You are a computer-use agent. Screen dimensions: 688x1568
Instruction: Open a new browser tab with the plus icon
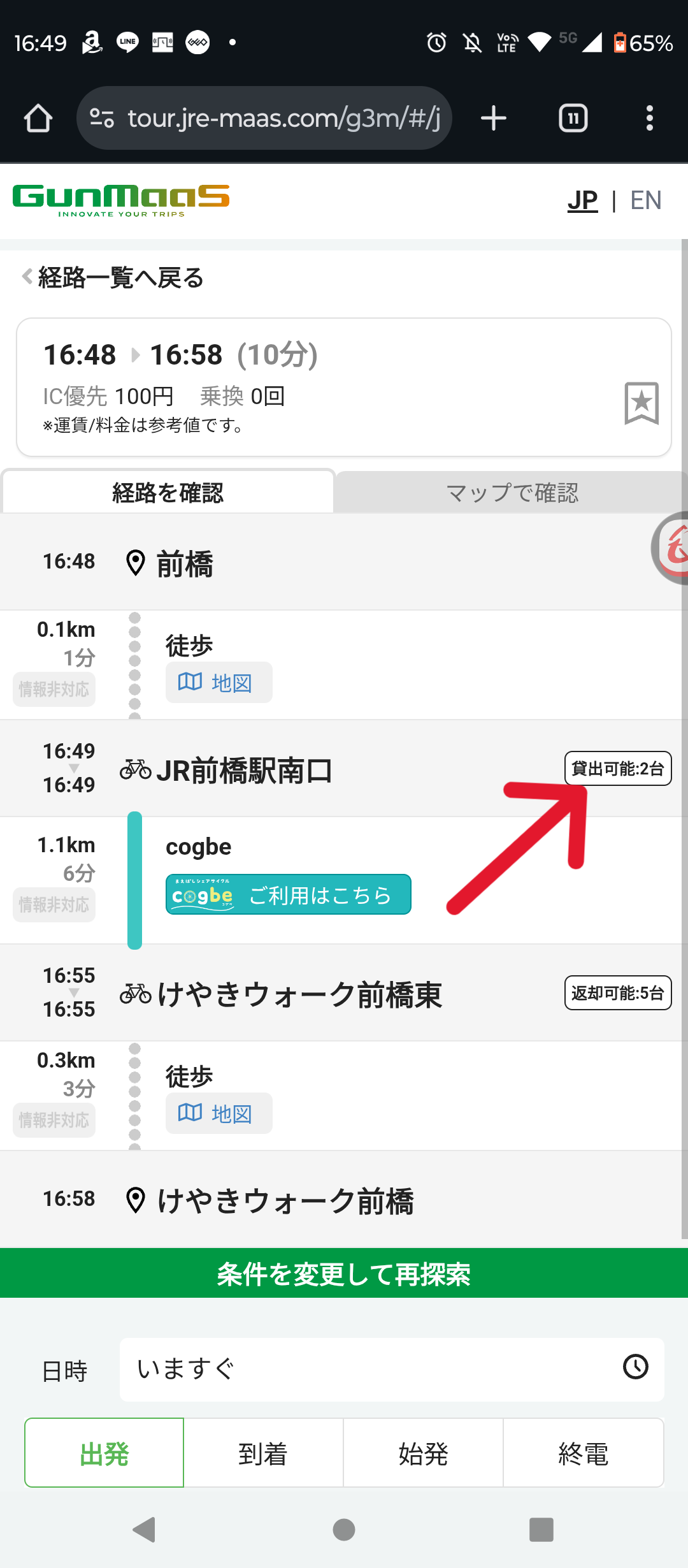tap(494, 119)
